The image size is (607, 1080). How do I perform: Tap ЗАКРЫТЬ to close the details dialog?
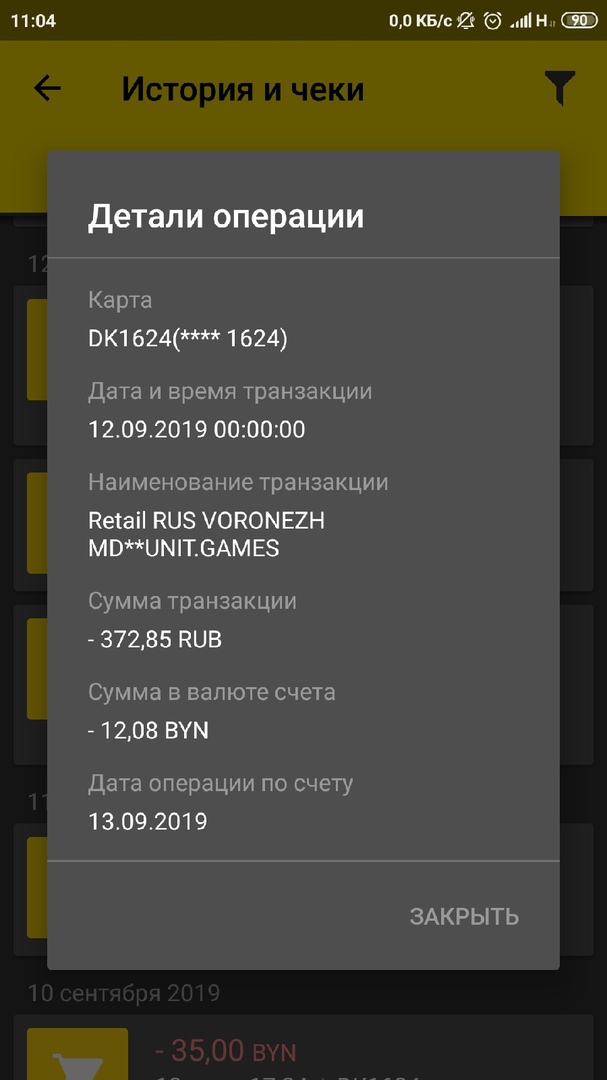tap(464, 917)
